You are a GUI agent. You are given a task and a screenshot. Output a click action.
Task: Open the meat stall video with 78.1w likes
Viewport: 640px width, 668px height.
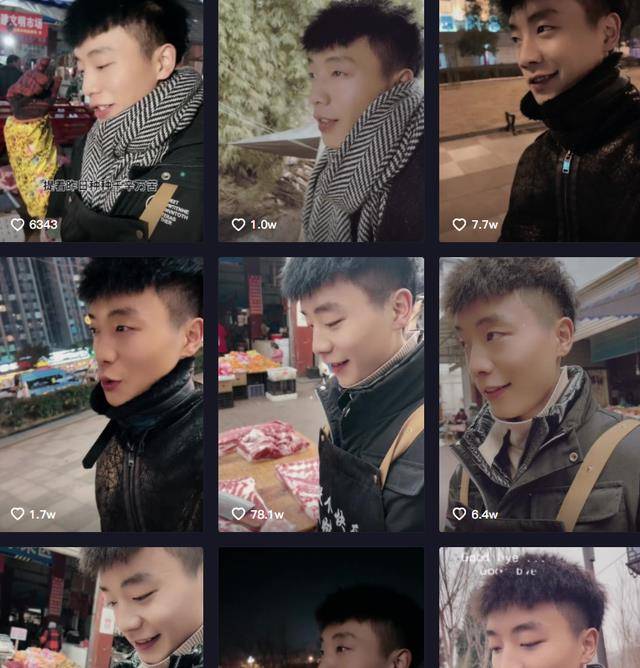[x=320, y=394]
